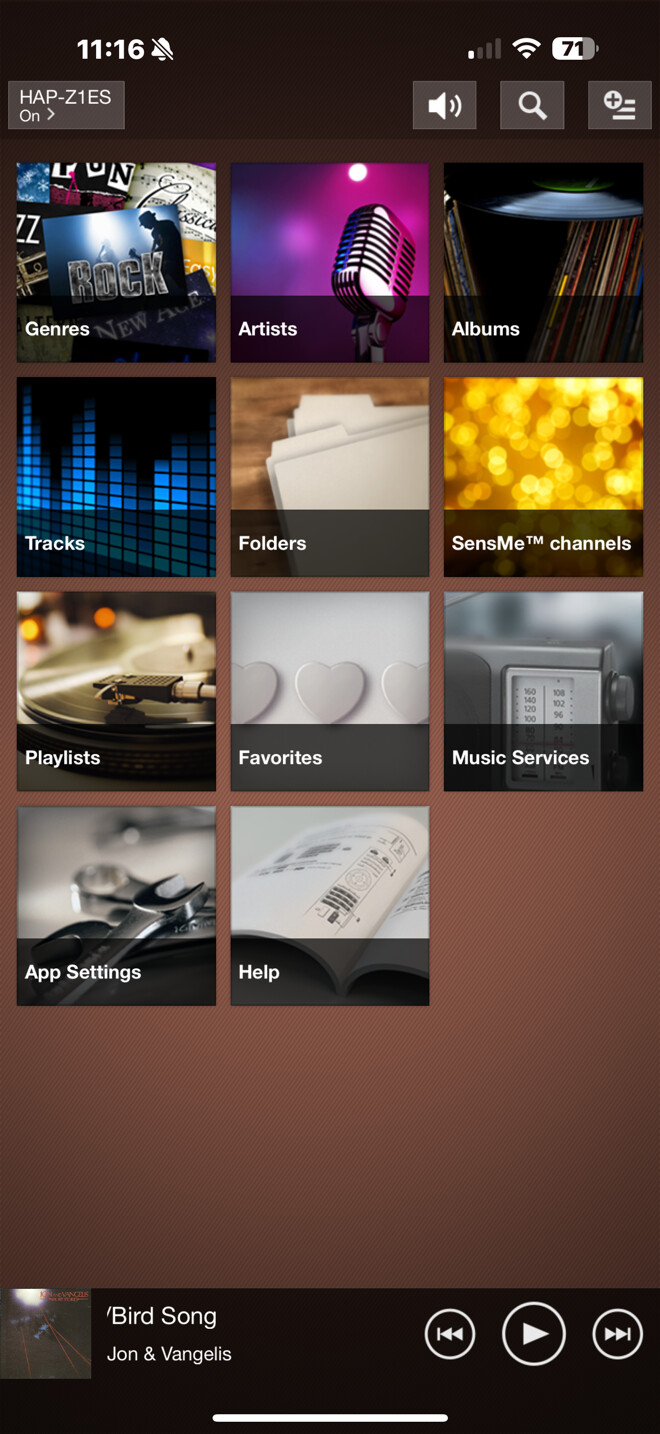
Task: Tap the search magnifier icon
Action: [532, 105]
